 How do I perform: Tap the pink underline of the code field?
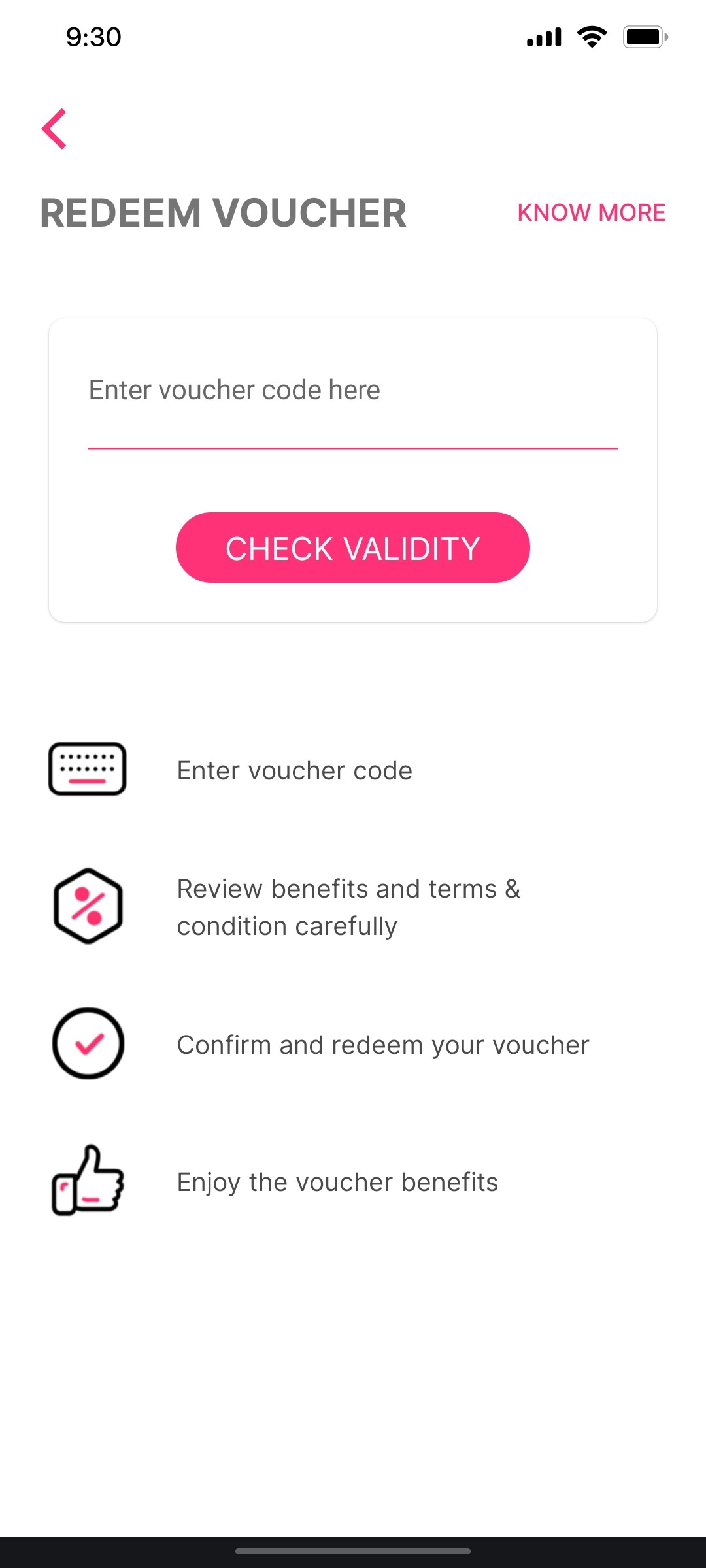(x=353, y=448)
